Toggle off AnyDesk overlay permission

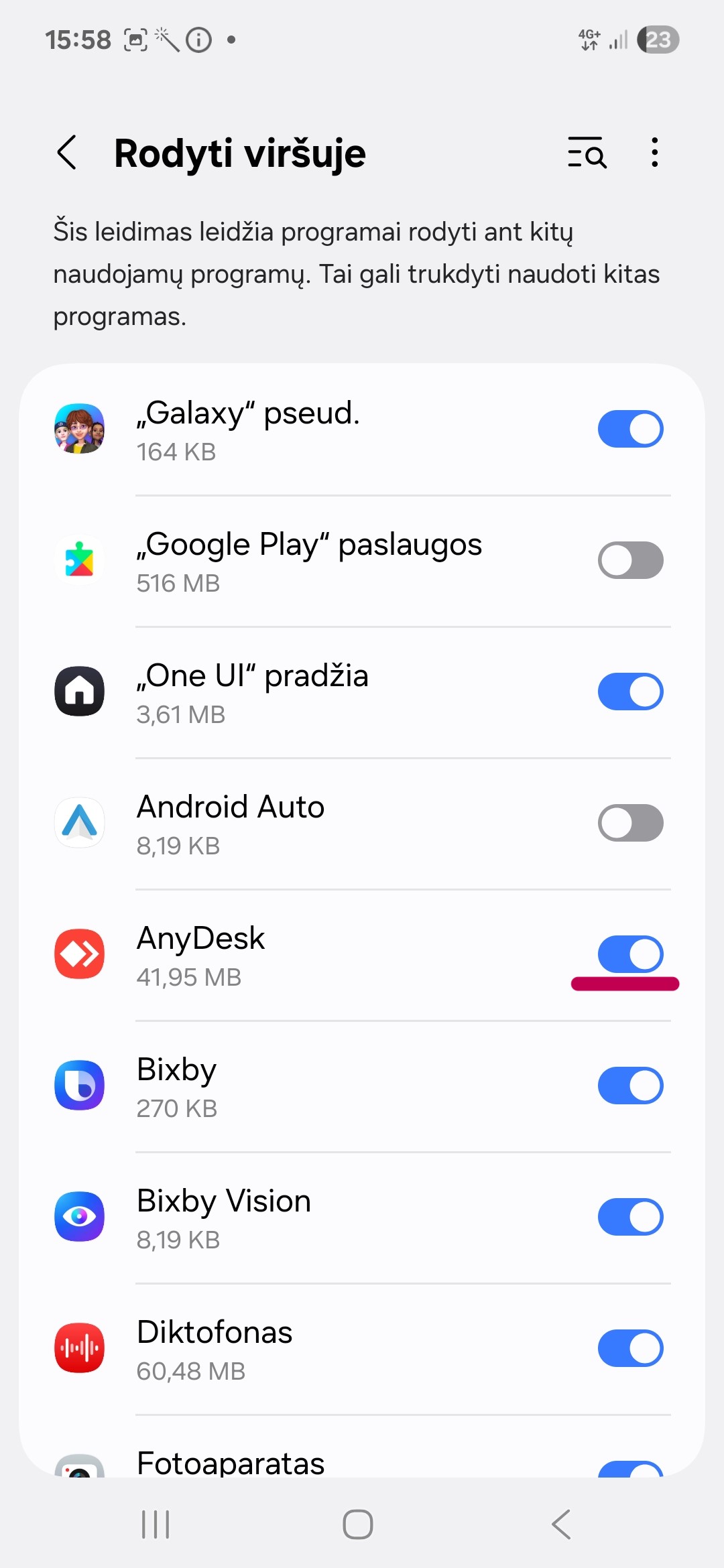(x=630, y=954)
